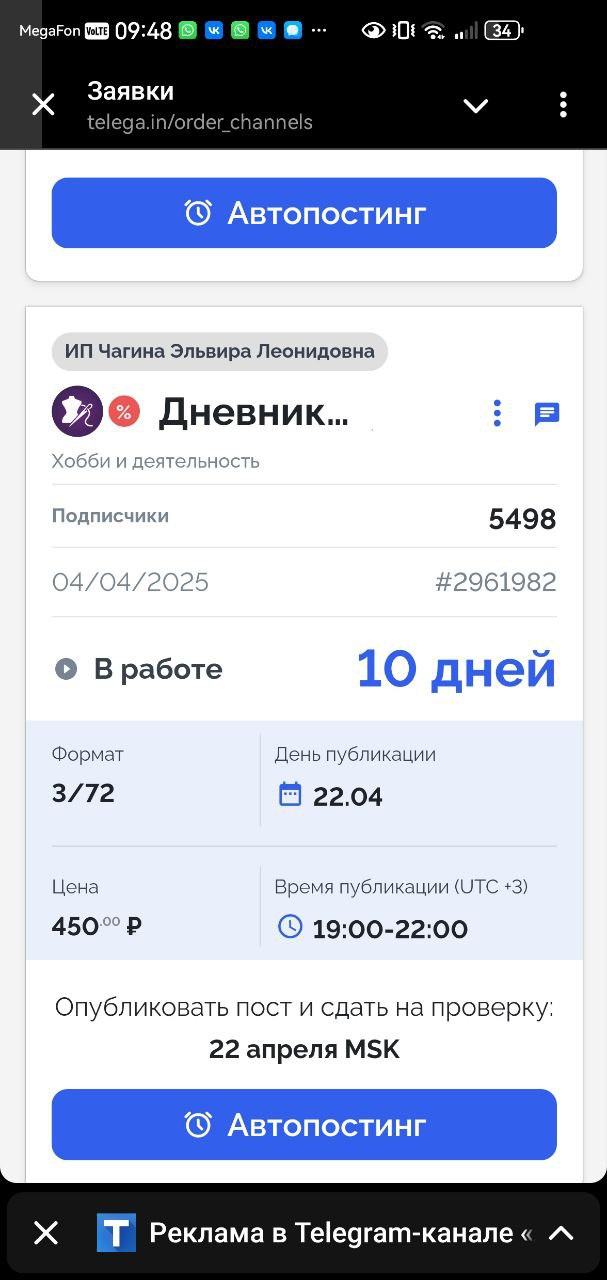The width and height of the screenshot is (607, 1280).
Task: Tap Автопостинг under the 22 апреля MSK deadline
Action: (304, 1125)
